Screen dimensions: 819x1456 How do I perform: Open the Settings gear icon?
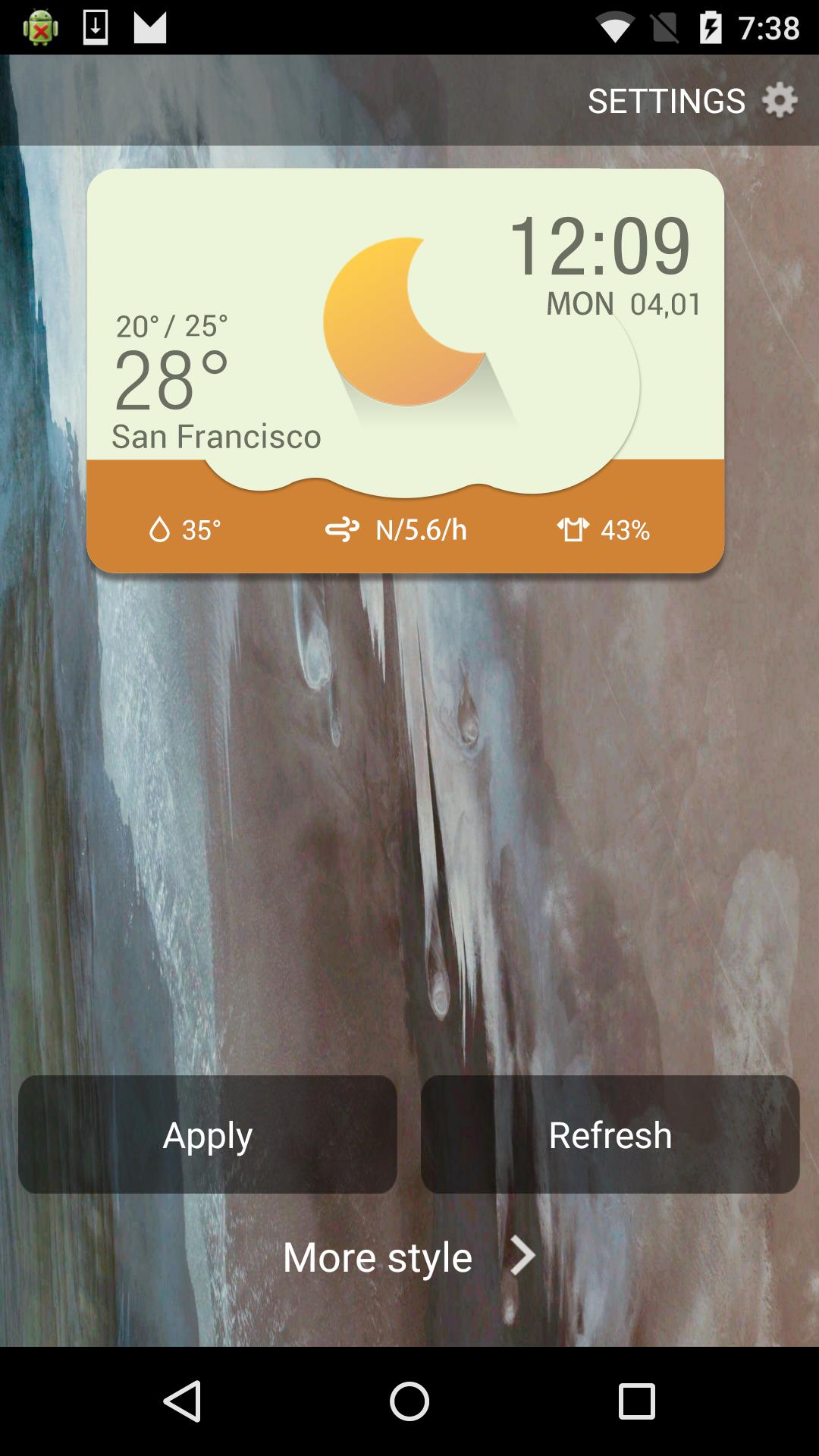[780, 99]
